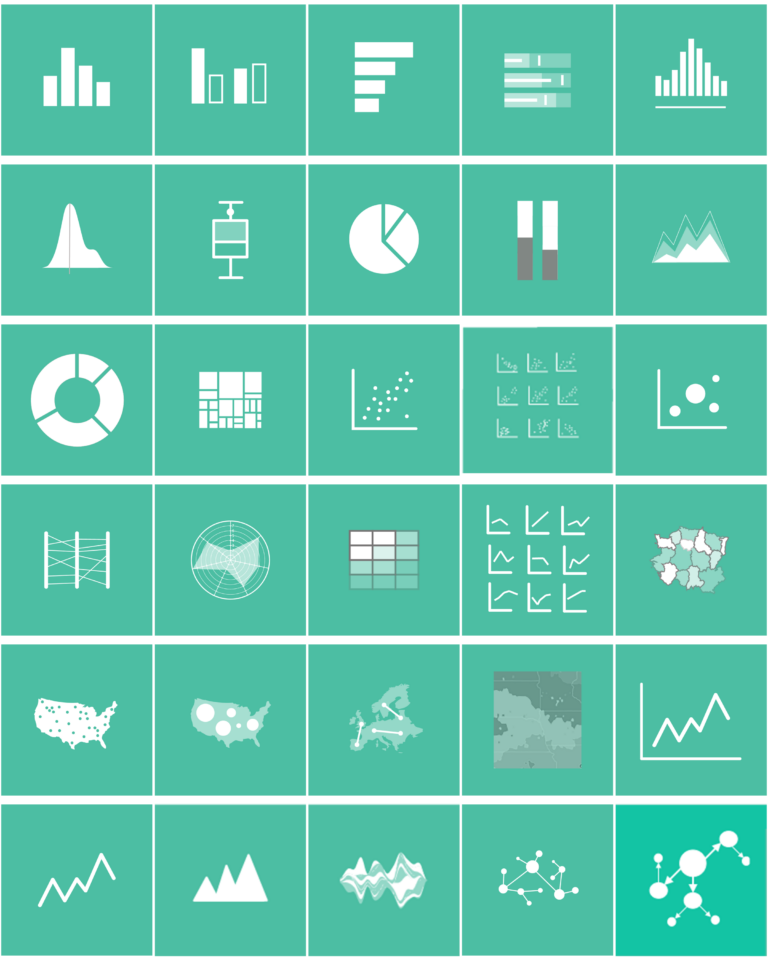Pick the pie chart tile
768x960 pixels.
(383, 239)
